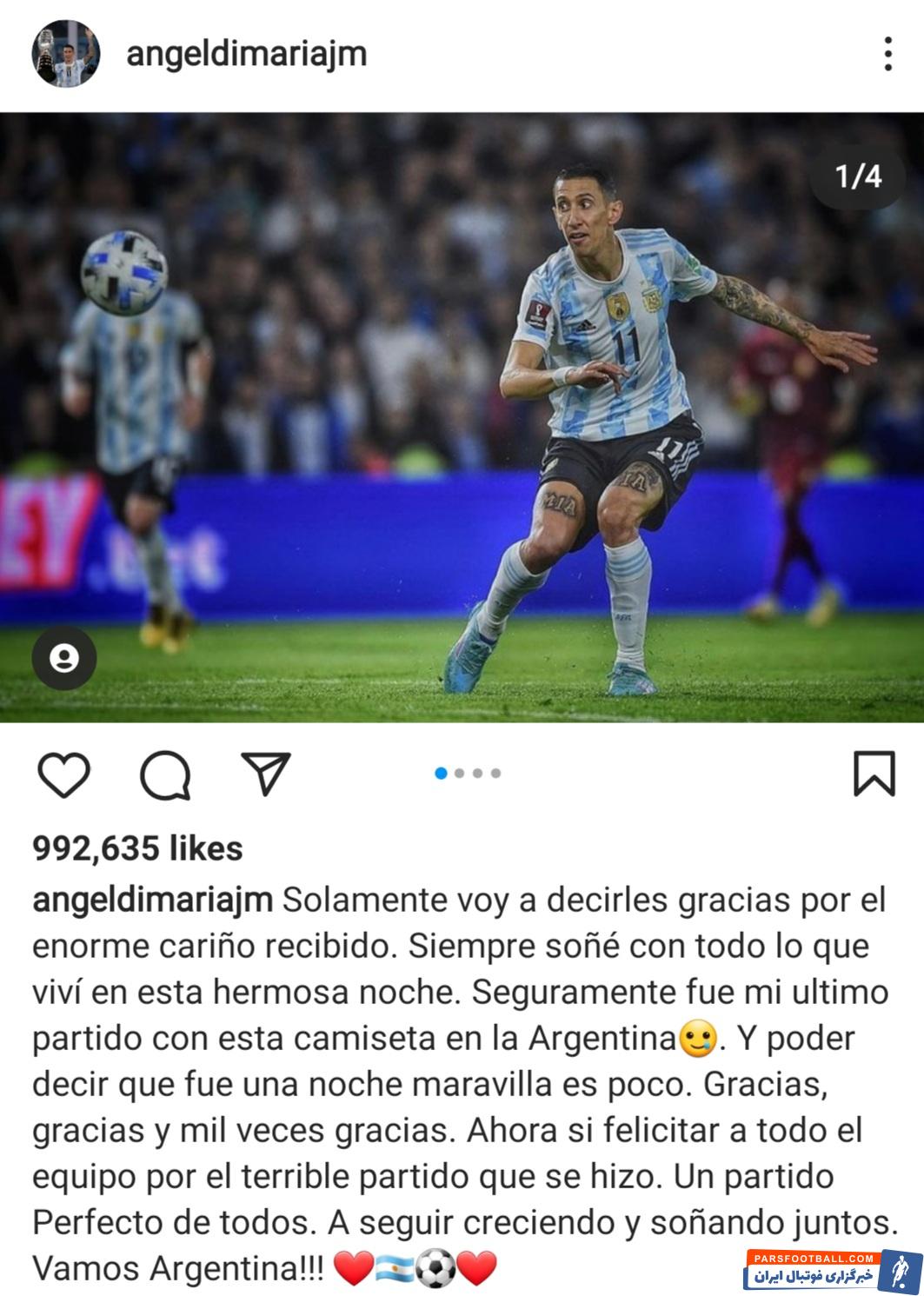Open angeldimariajm's profile picture
The image size is (924, 1296).
point(67,54)
